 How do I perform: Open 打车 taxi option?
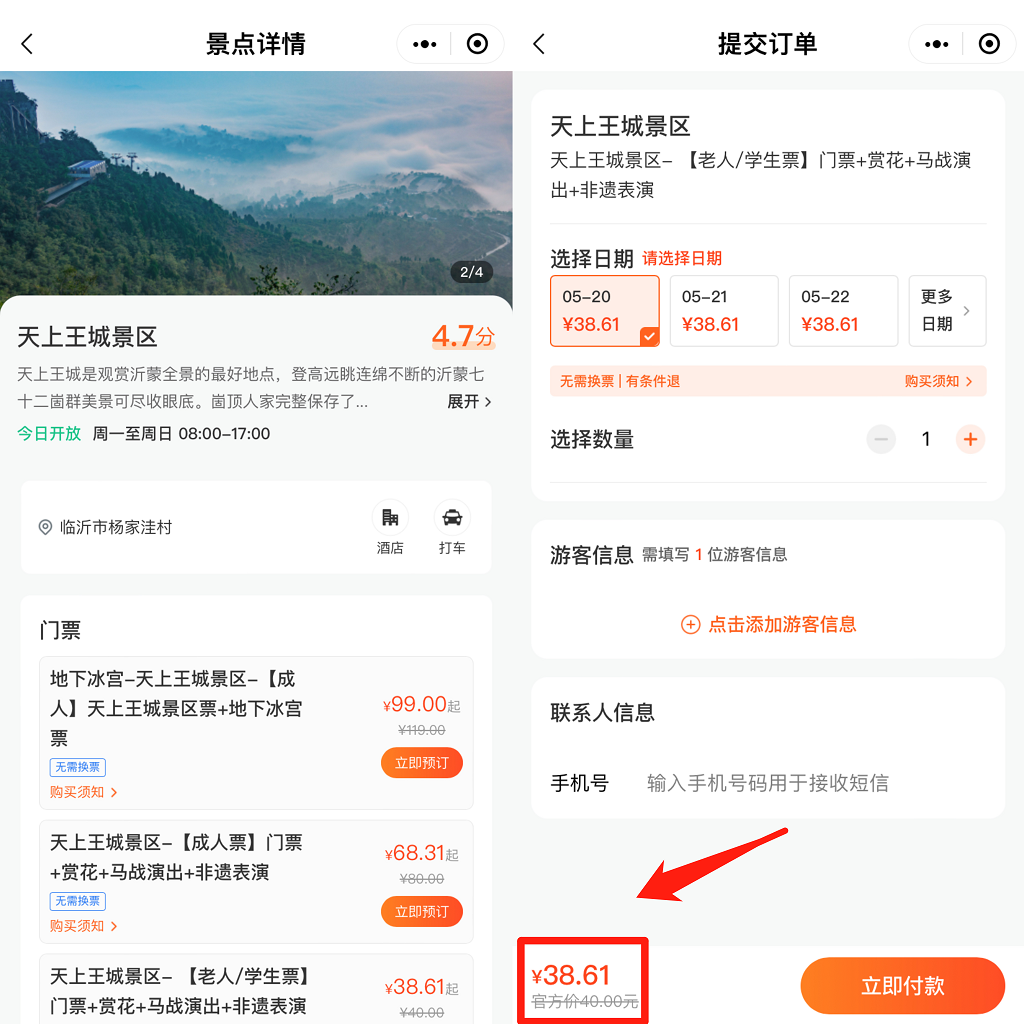tap(452, 528)
